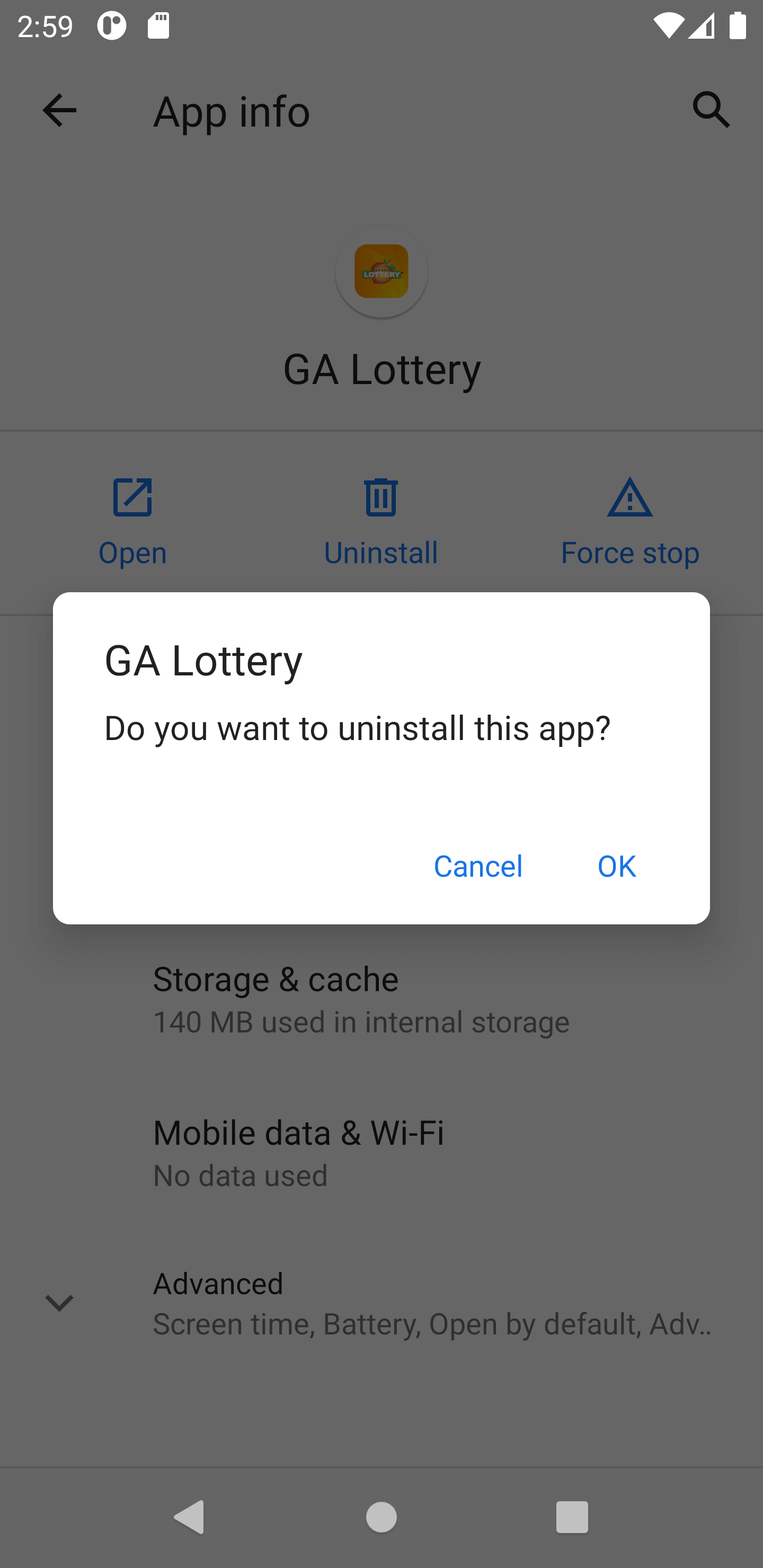This screenshot has width=763, height=1568.
Task: Click the Force stop warning icon
Action: 629,498
